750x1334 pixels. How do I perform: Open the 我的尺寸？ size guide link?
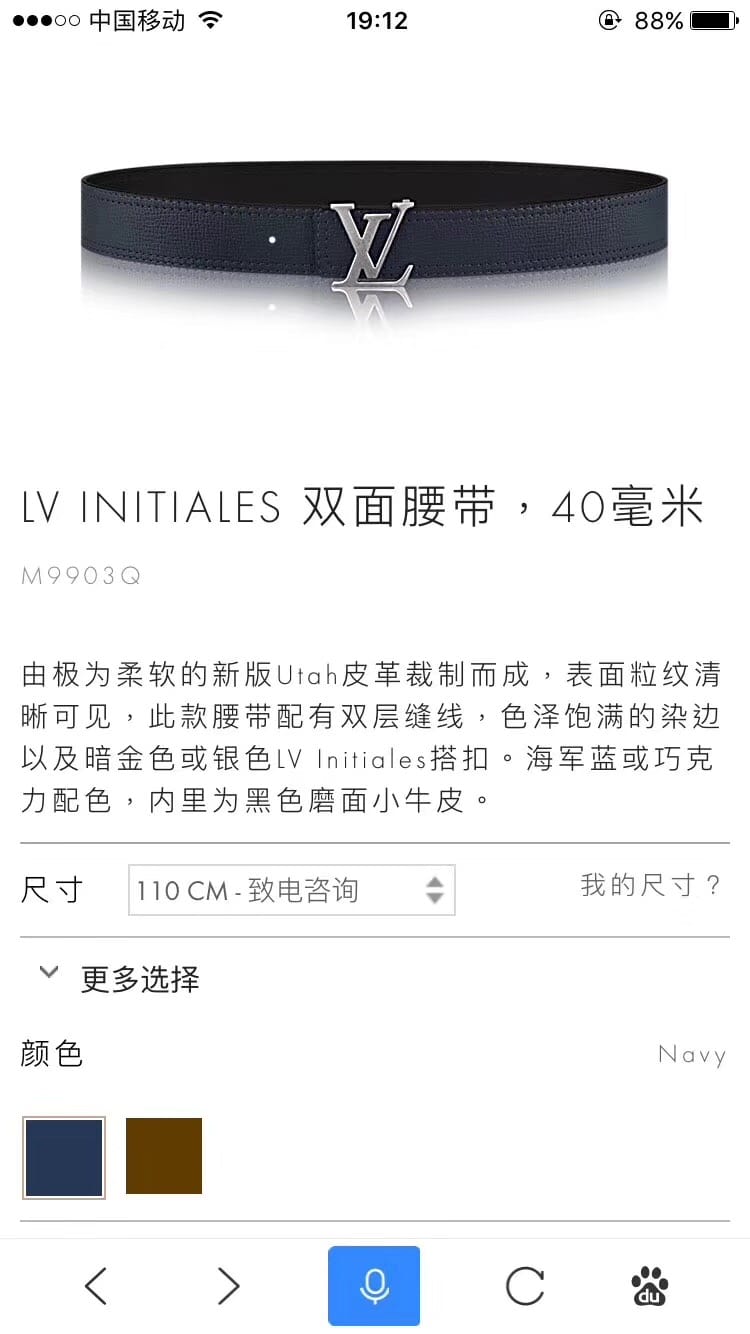point(650,885)
